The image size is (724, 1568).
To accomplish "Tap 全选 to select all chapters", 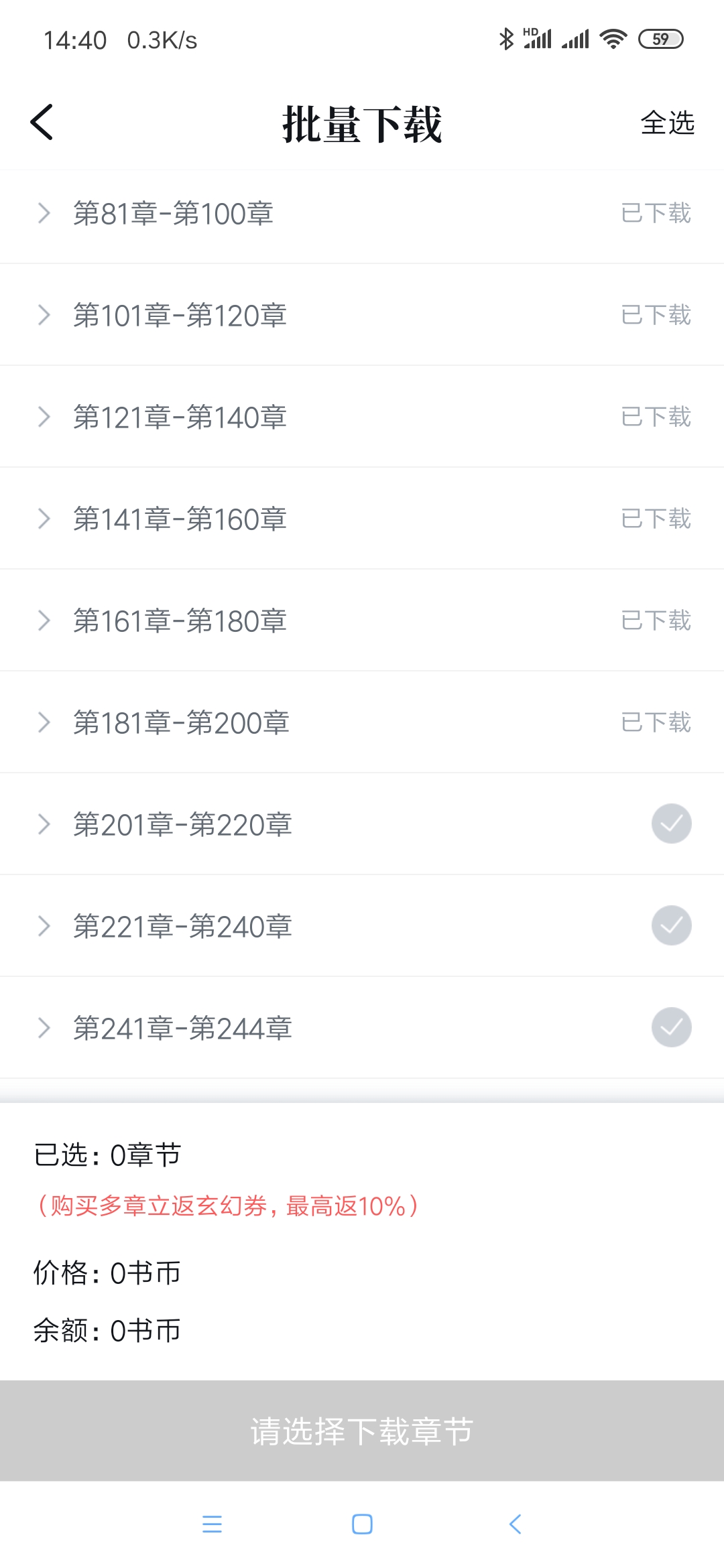I will pos(667,123).
